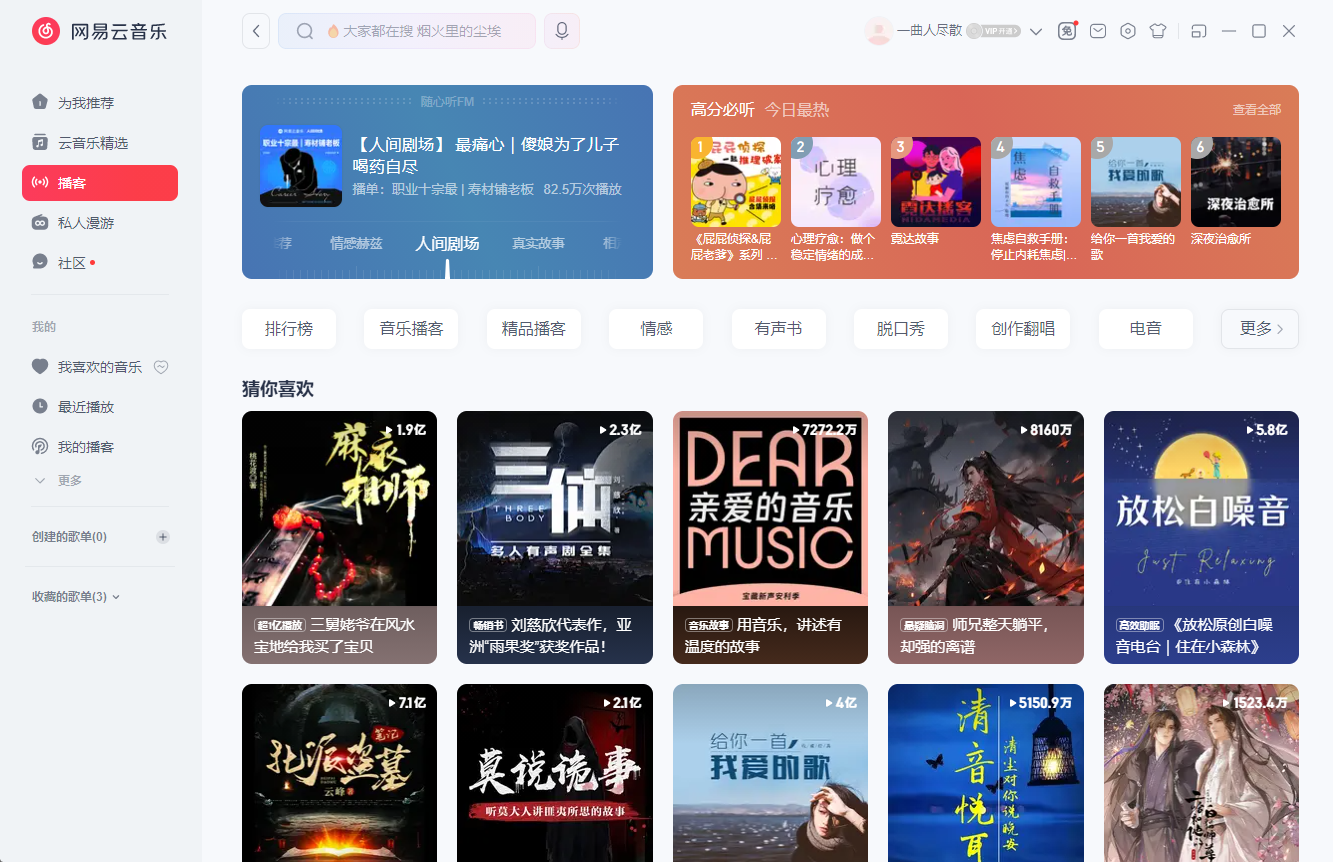This screenshot has width=1333, height=862.
Task: Open 我喜欢的音乐 playlist
Action: click(99, 367)
